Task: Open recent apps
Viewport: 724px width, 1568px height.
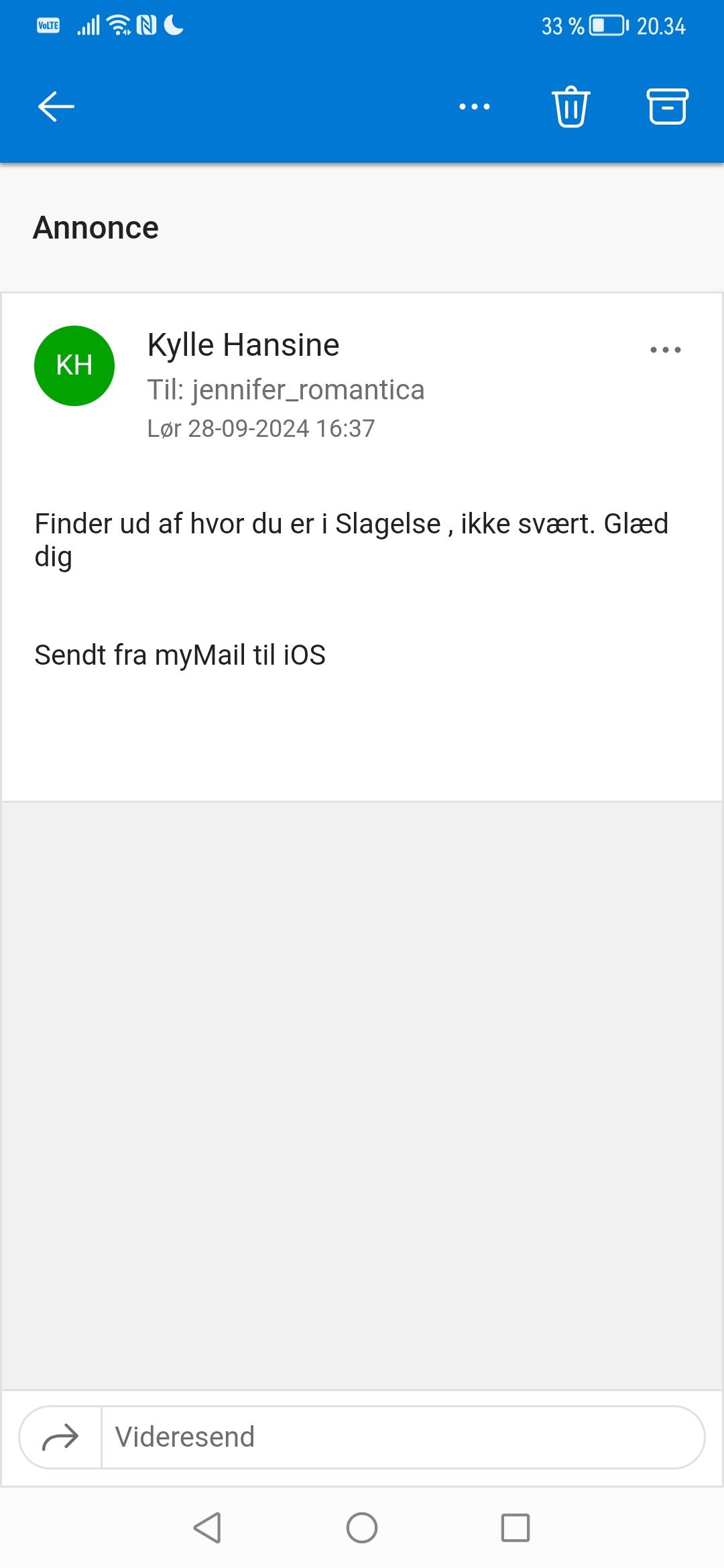Action: [516, 1528]
